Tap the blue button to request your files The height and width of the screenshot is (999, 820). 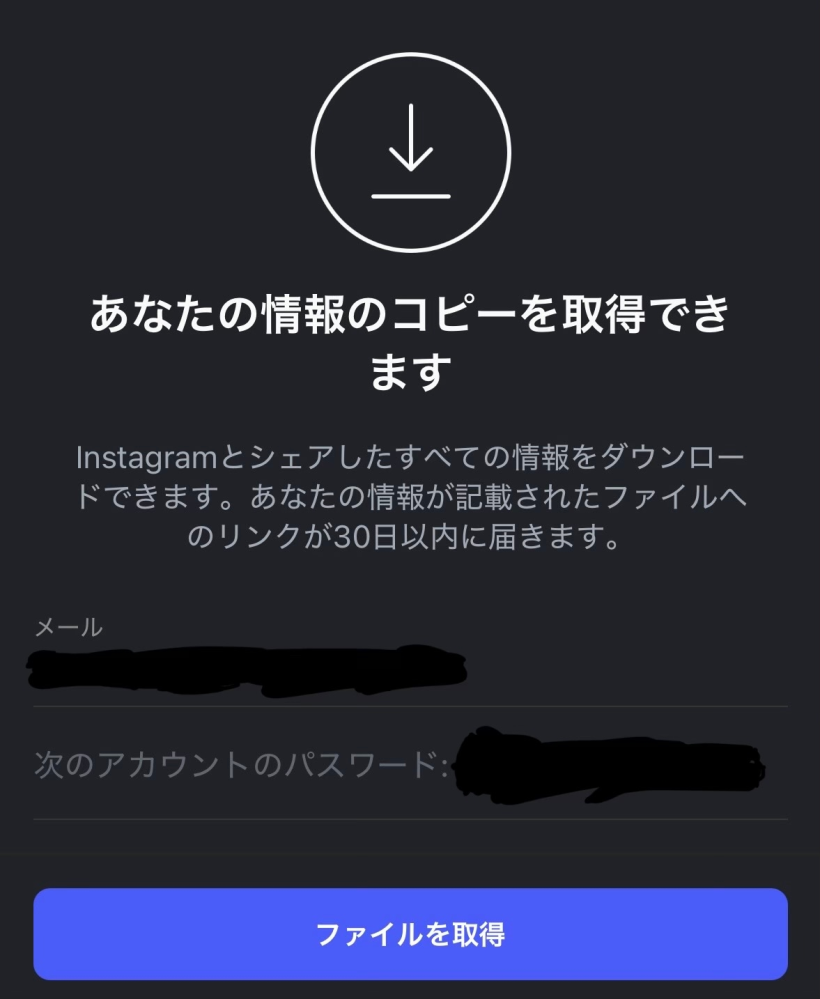coord(410,933)
